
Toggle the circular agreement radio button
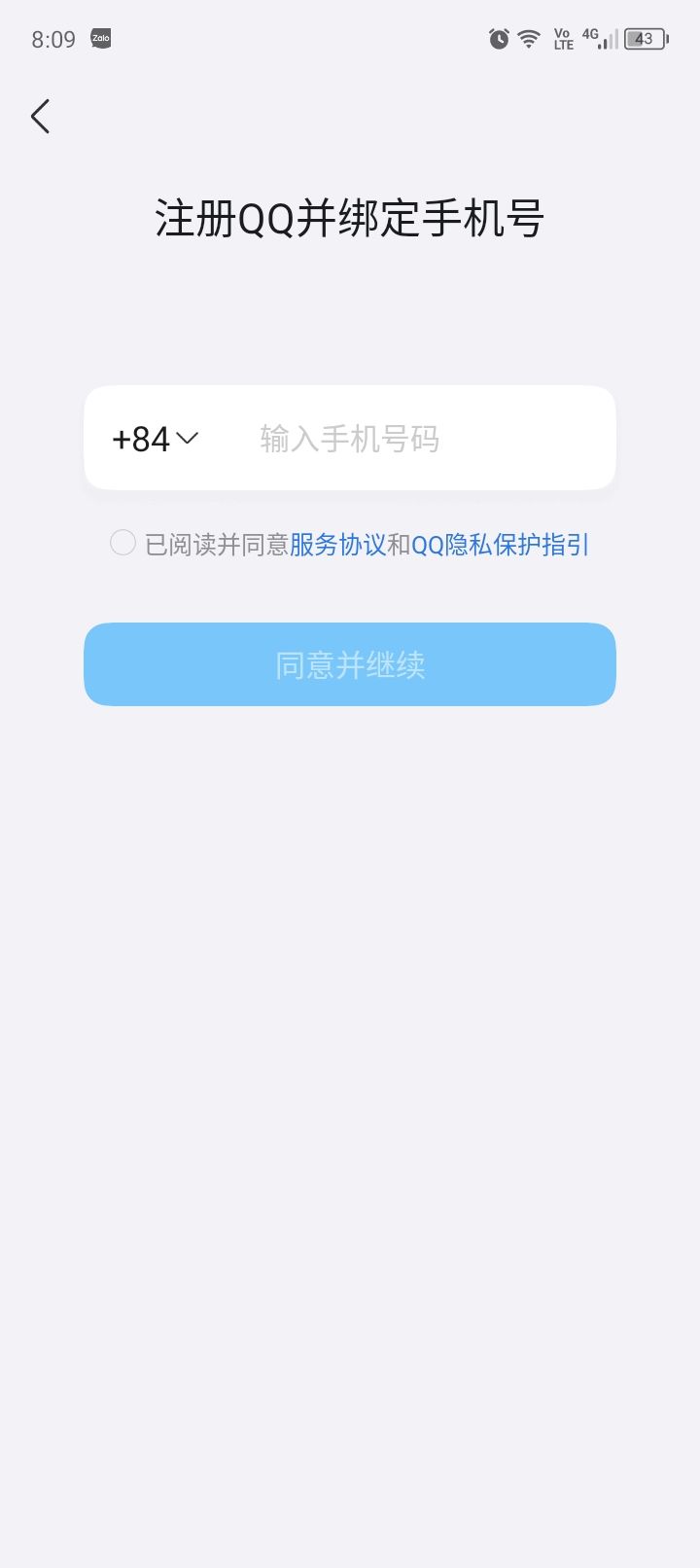[x=122, y=543]
